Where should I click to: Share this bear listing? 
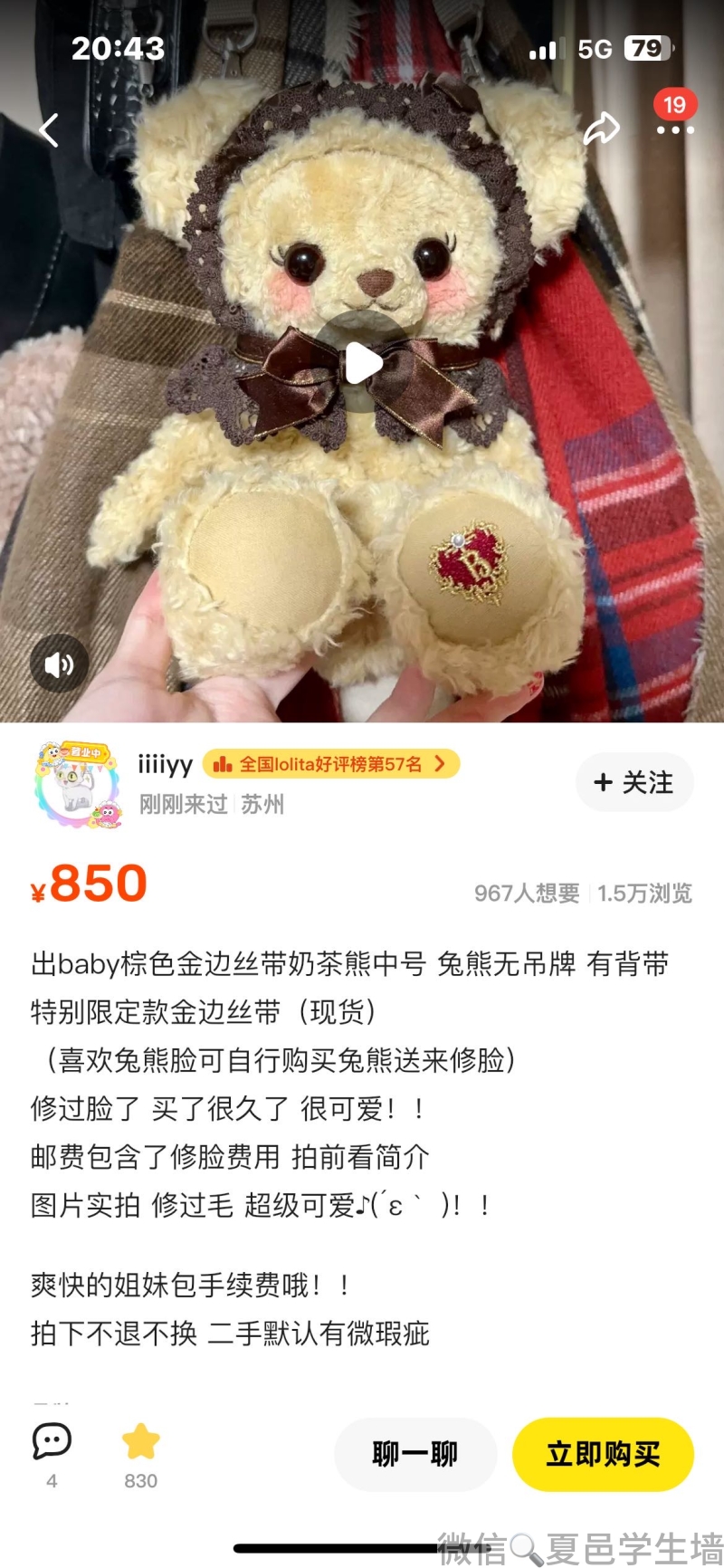(x=601, y=129)
